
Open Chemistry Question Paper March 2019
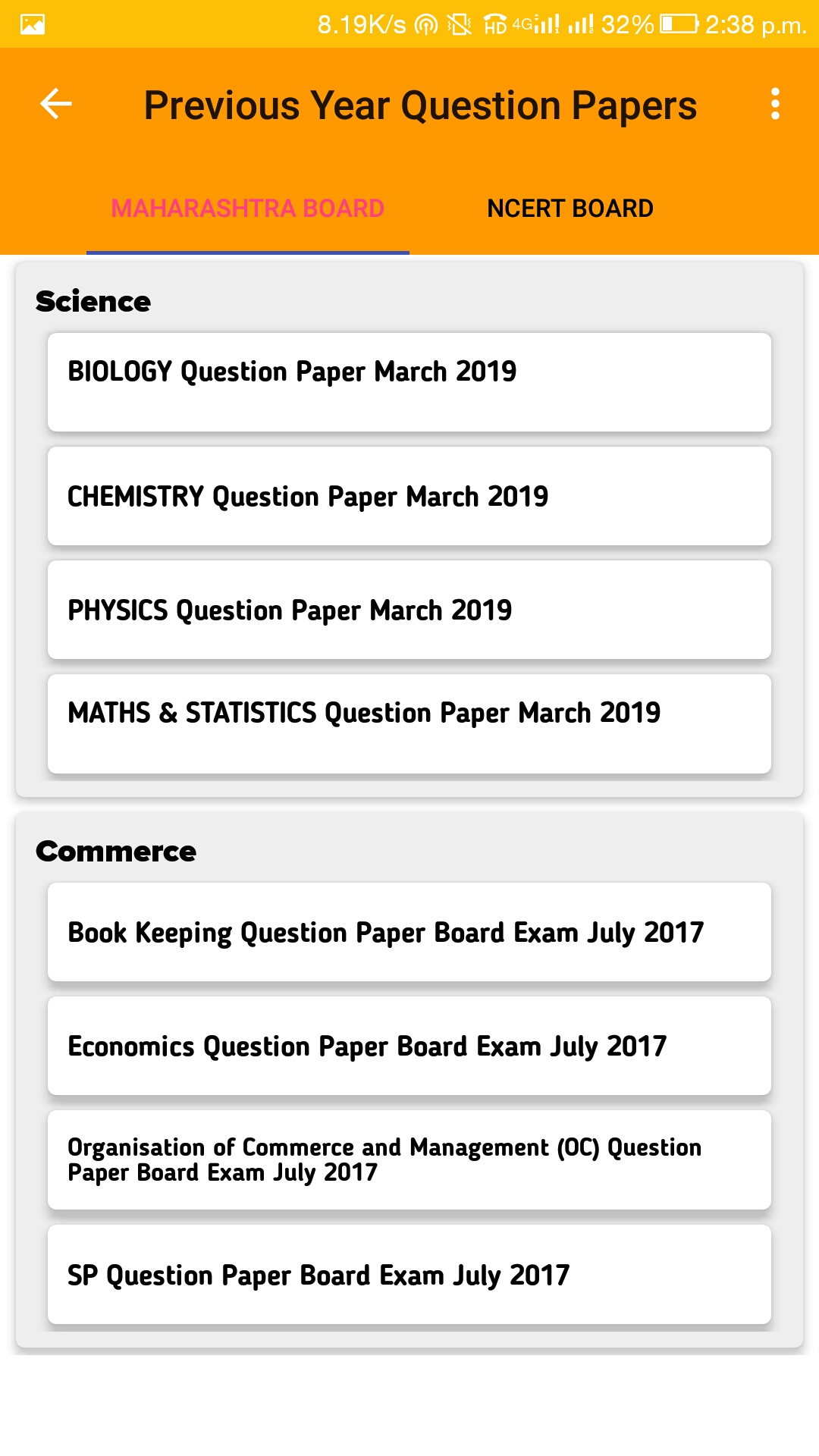coord(409,496)
